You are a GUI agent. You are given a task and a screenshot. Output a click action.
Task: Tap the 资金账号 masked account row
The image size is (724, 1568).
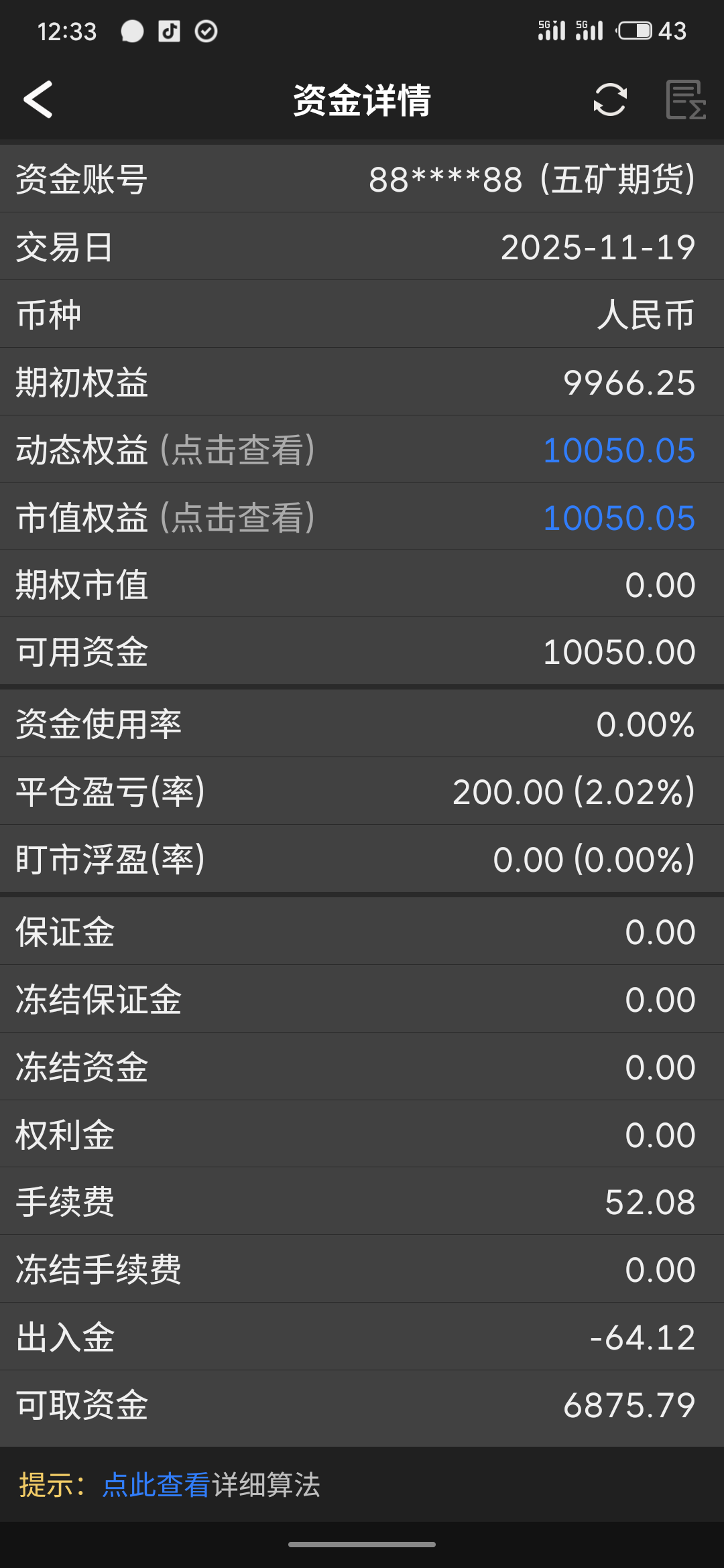pyautogui.click(x=362, y=178)
